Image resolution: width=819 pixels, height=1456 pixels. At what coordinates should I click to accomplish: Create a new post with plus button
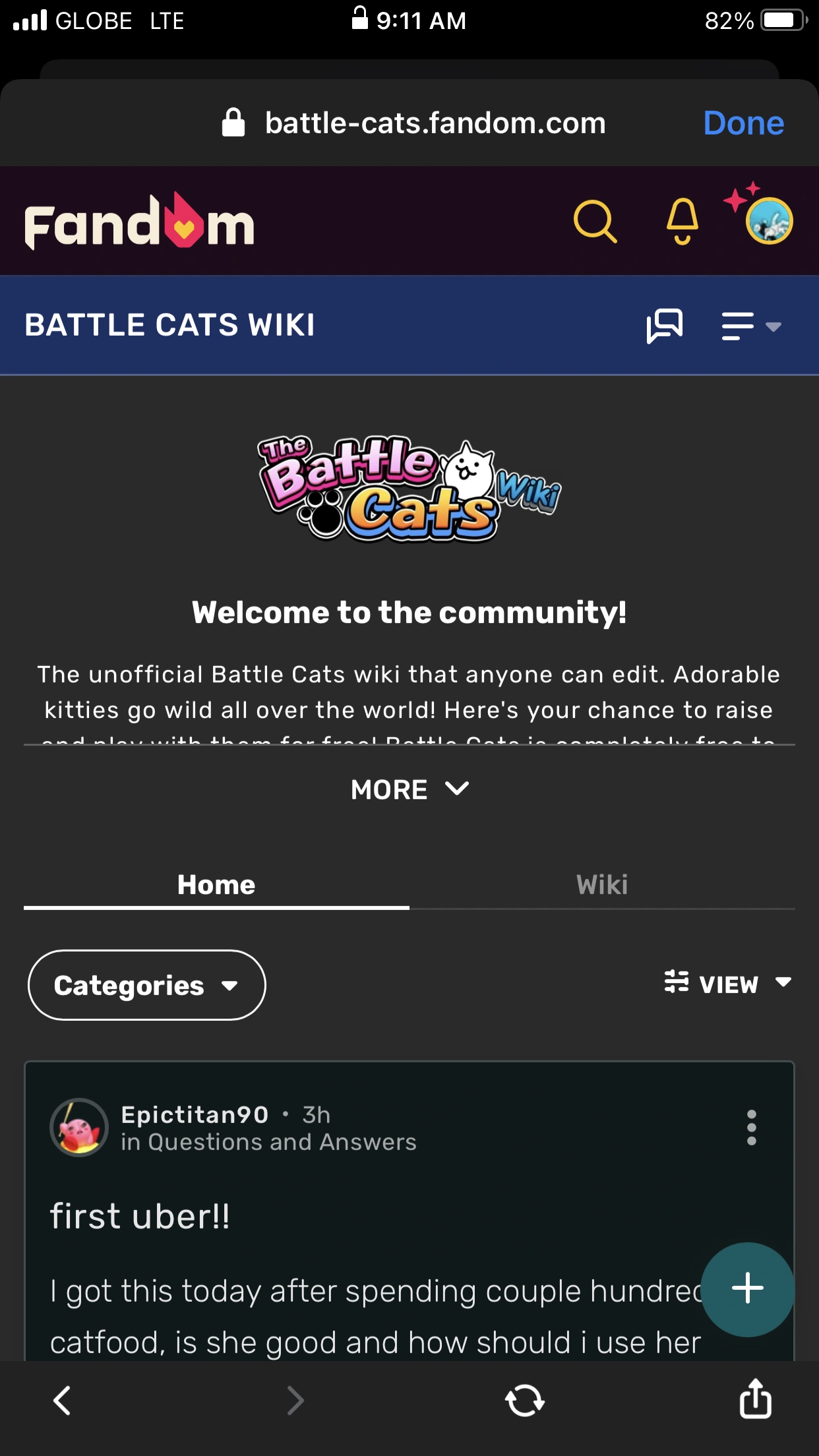pyautogui.click(x=747, y=1289)
